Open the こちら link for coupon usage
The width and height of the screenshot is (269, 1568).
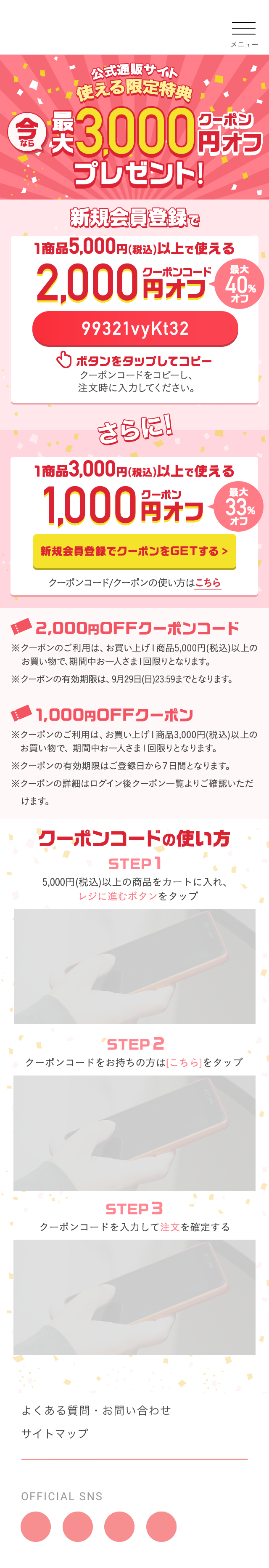[208, 583]
